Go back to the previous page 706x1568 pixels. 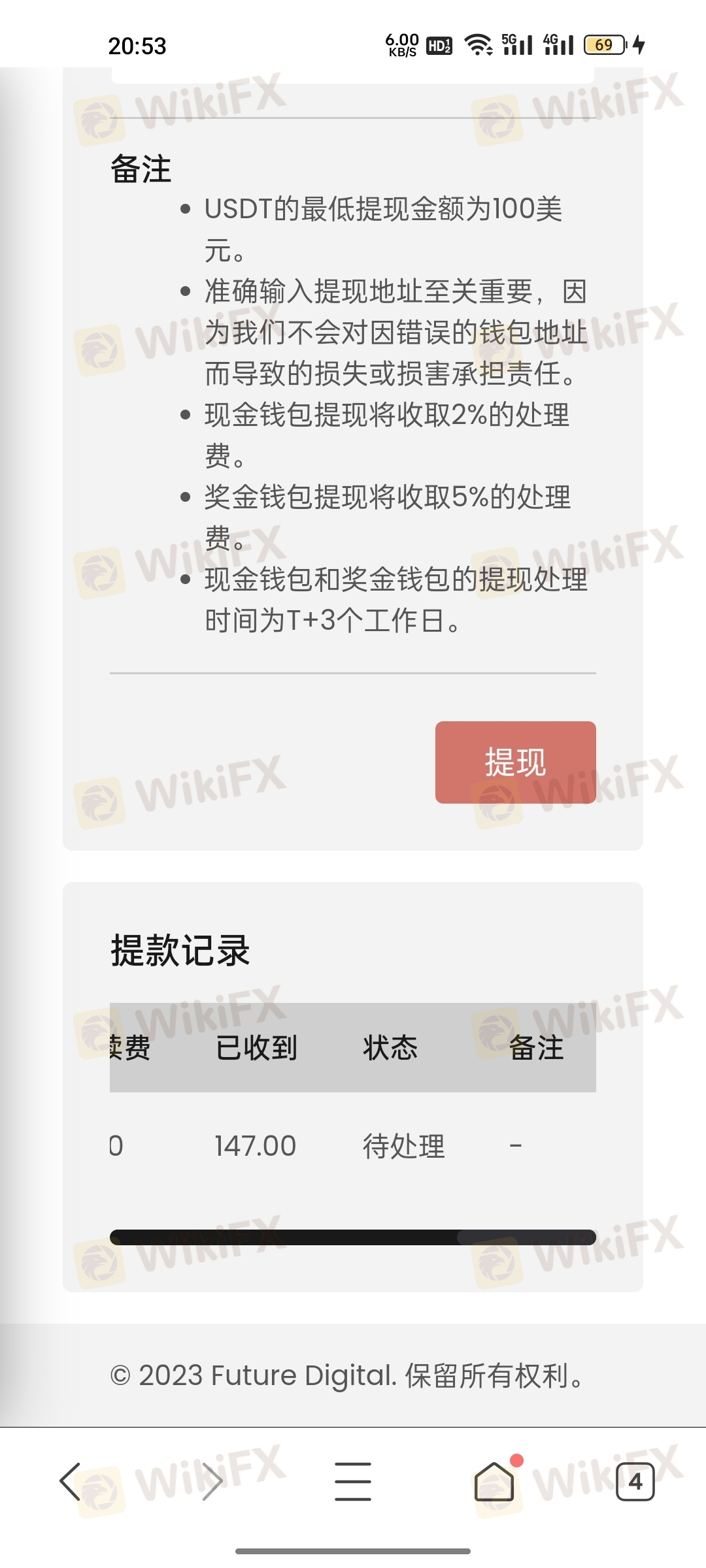(71, 1481)
